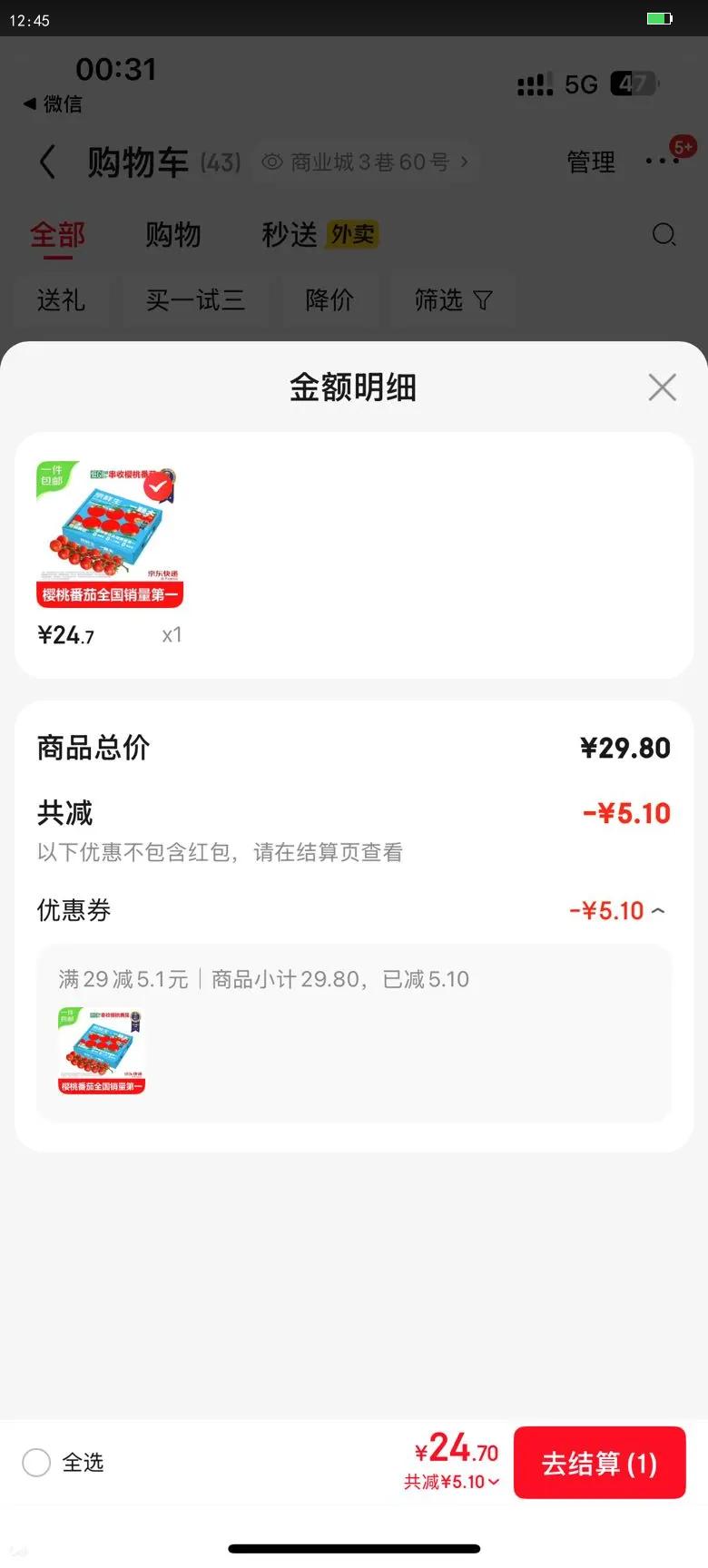Viewport: 708px width, 1568px height.
Task: Click the funnel icon next to 筛选
Action: 484,300
